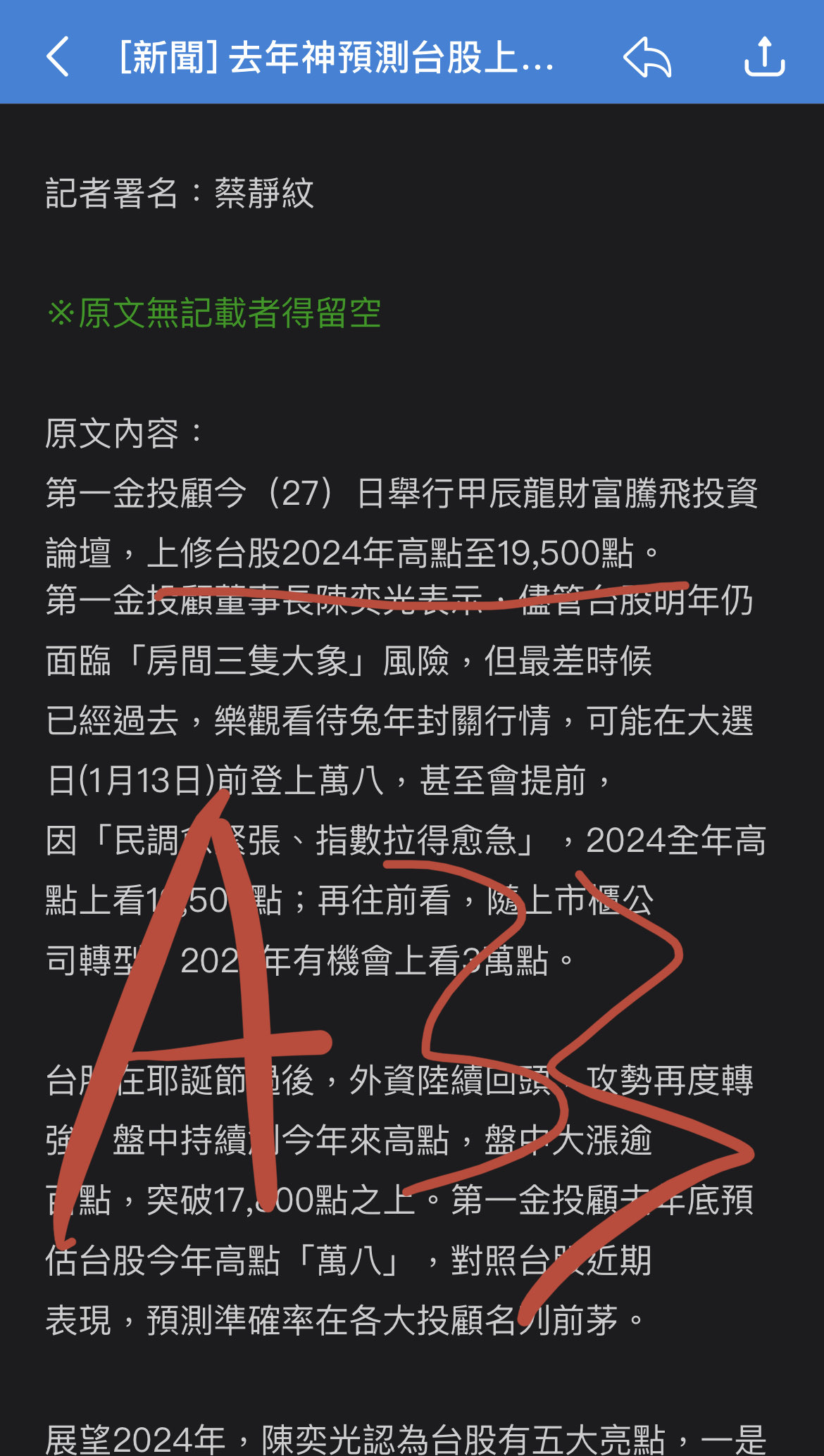Go back using the top-left arrow
Image resolution: width=824 pixels, height=1456 pixels.
click(58, 56)
